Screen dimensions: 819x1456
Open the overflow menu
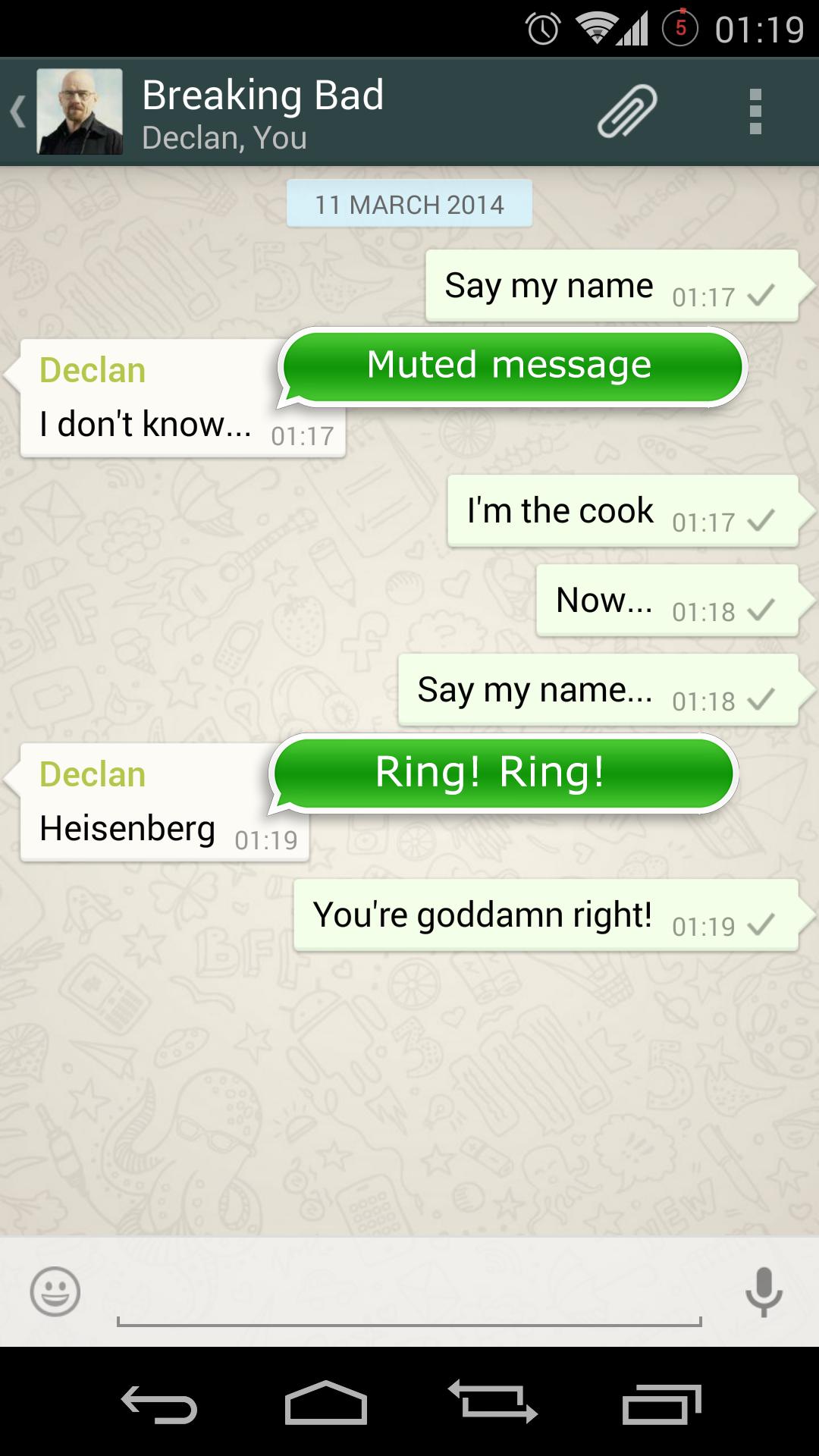tap(755, 112)
